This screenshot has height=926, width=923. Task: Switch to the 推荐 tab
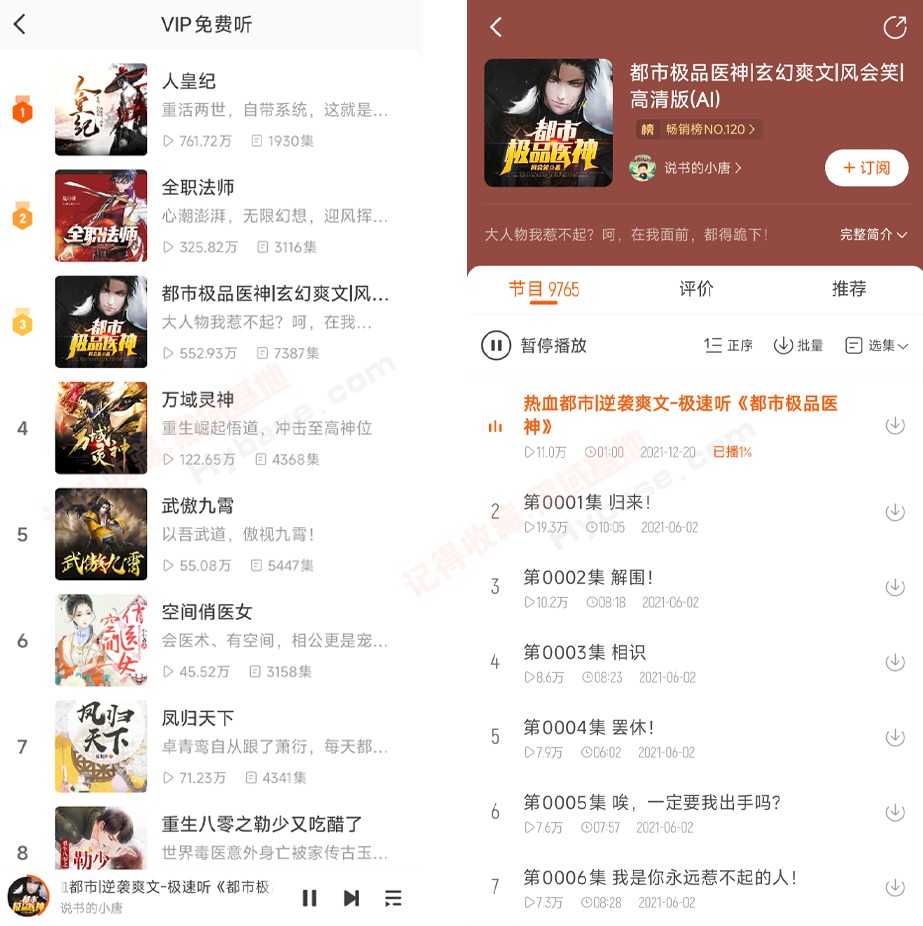click(x=848, y=289)
